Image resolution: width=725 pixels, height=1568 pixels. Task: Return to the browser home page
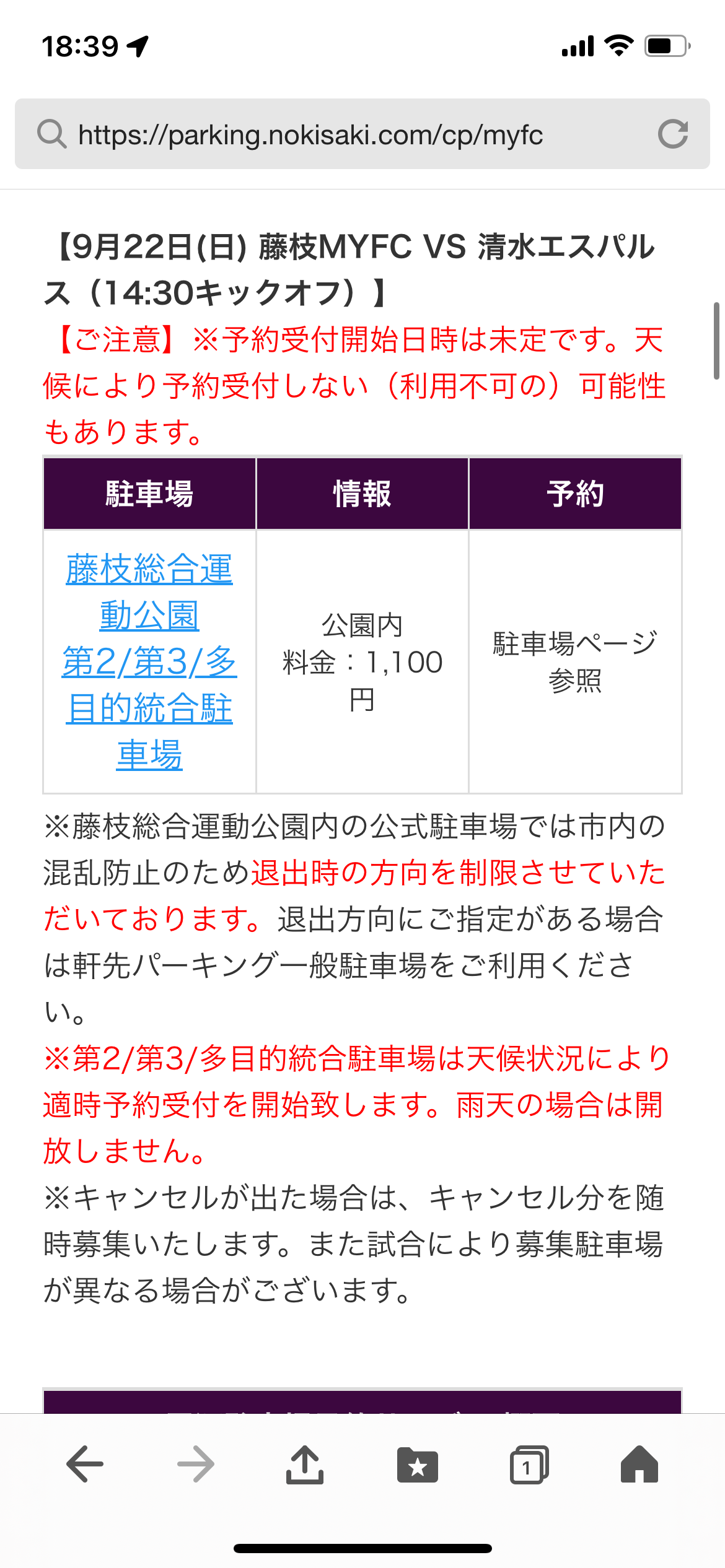click(x=639, y=1464)
